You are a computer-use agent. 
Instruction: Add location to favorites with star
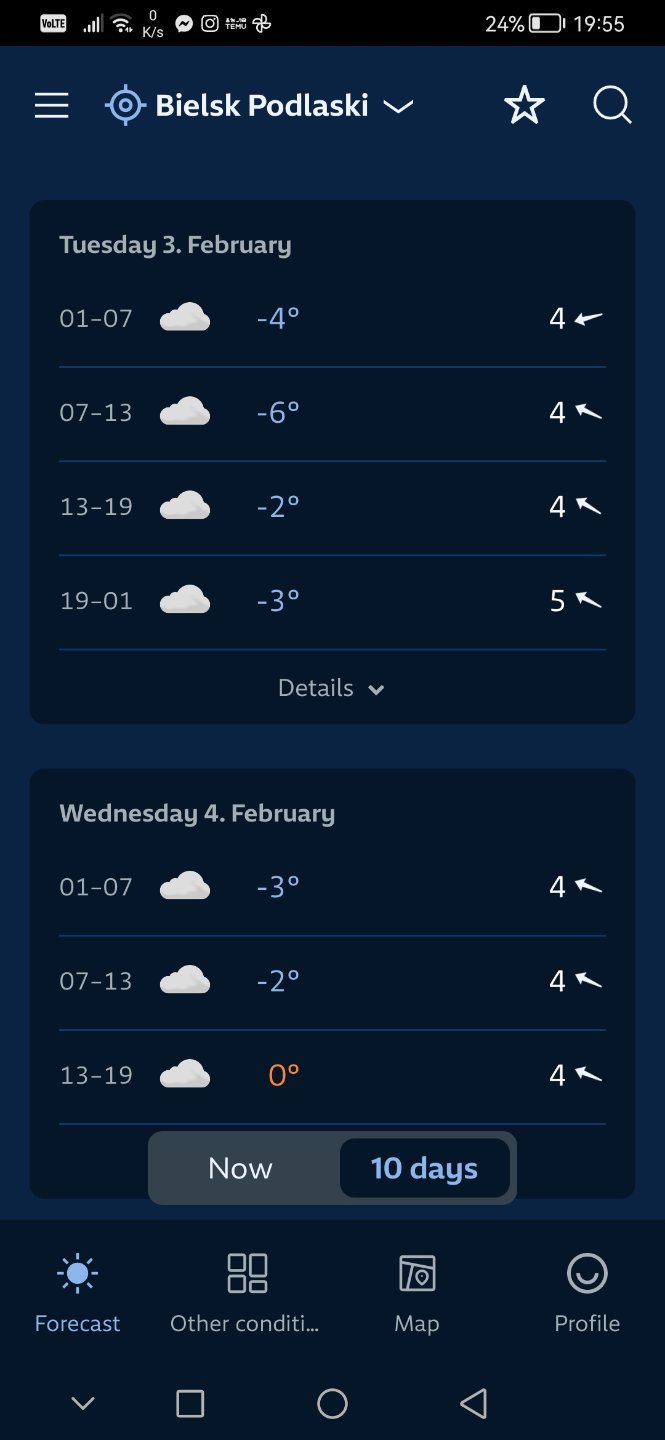(x=524, y=106)
